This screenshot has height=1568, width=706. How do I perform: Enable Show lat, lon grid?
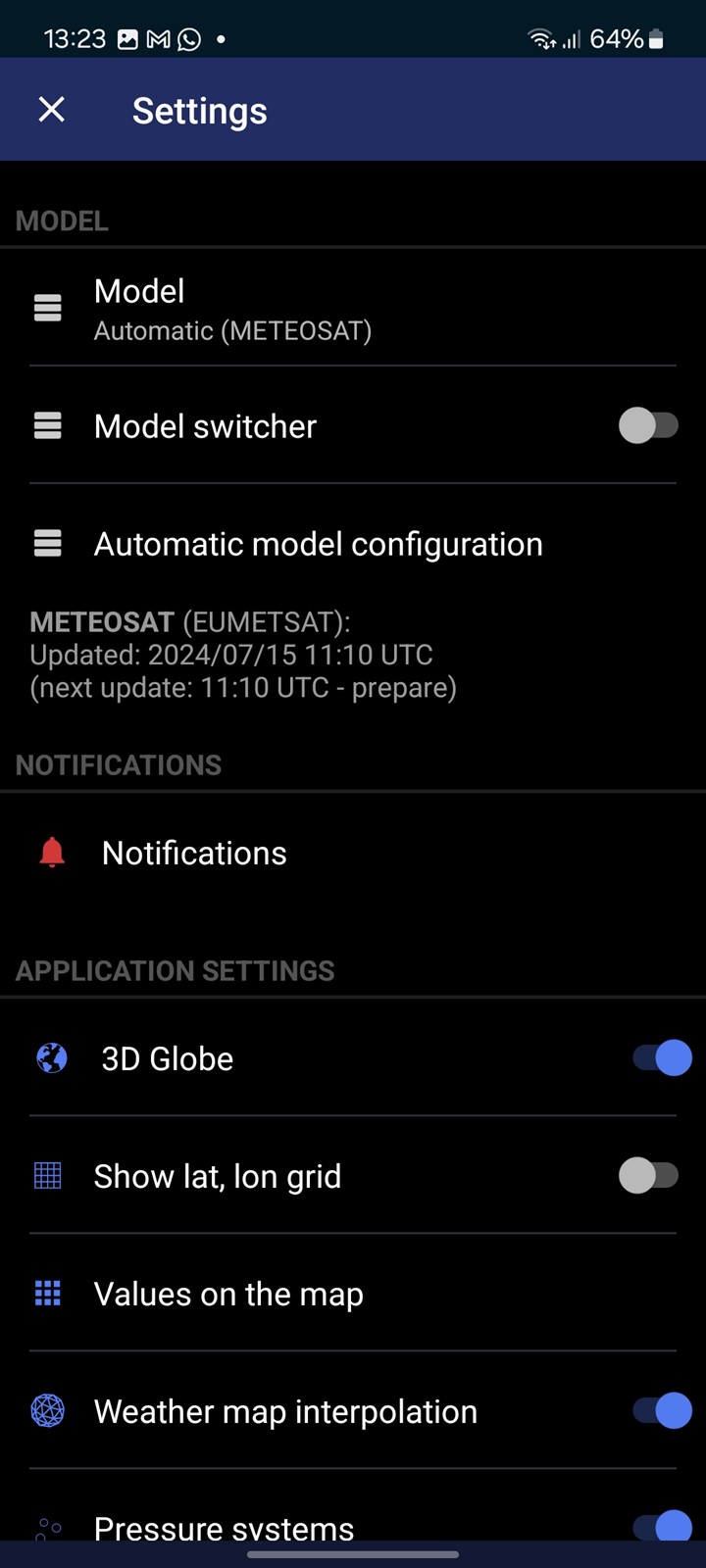tap(648, 1175)
